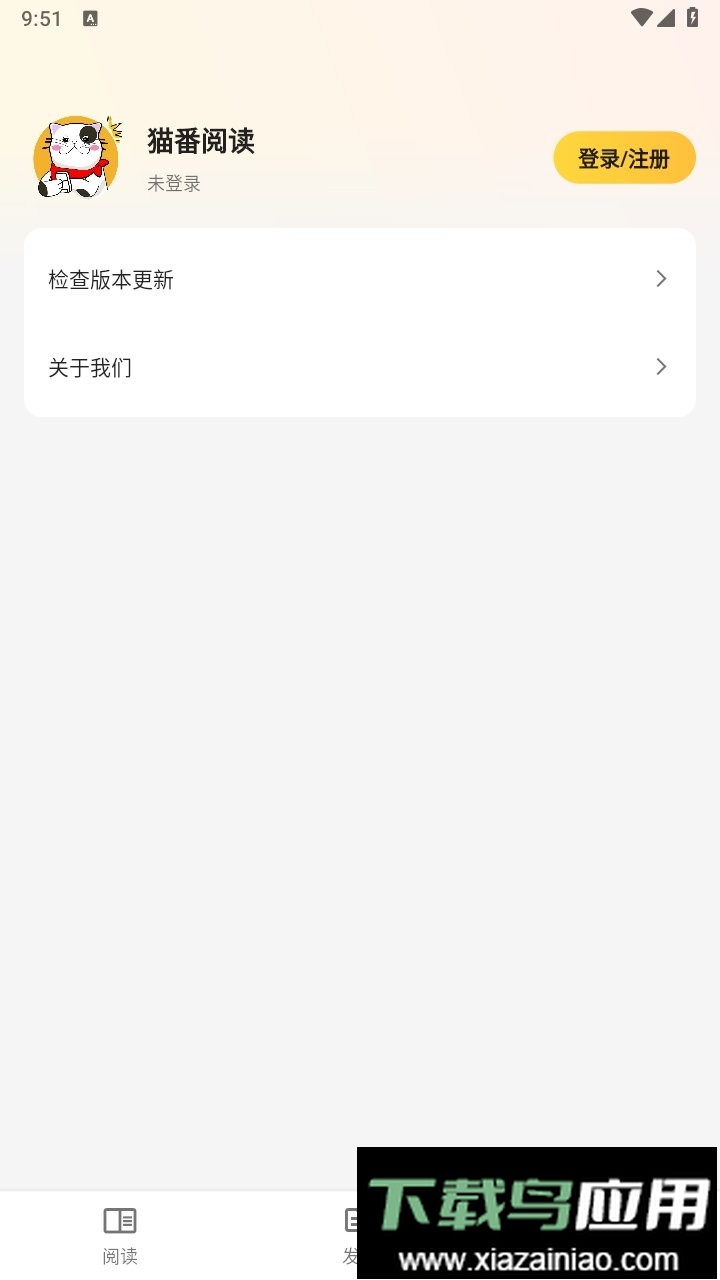
Task: Tap the Wi-Fi icon in status bar
Action: pos(643,17)
